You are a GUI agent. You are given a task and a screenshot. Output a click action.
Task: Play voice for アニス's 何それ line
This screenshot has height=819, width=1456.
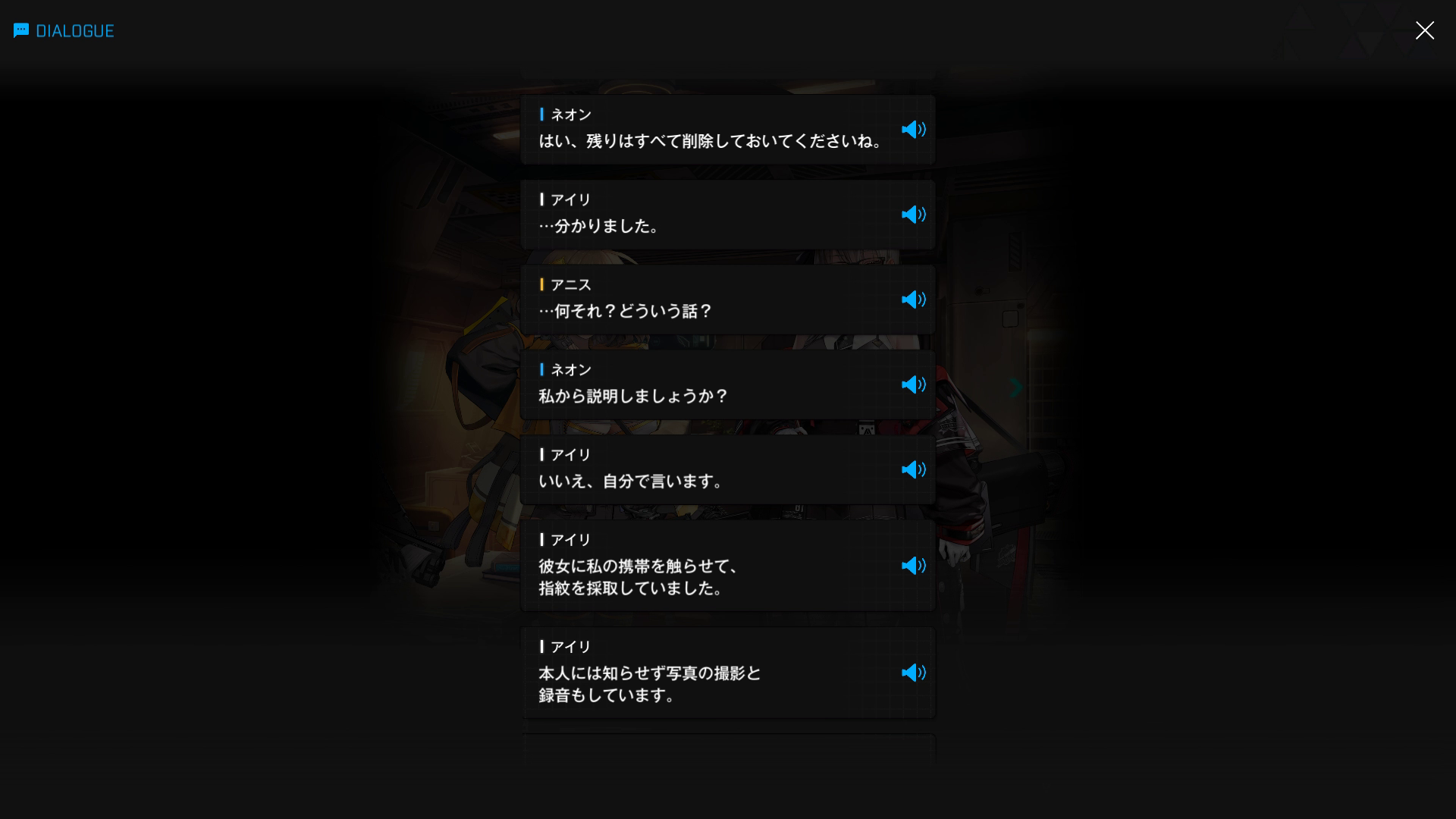(x=913, y=300)
